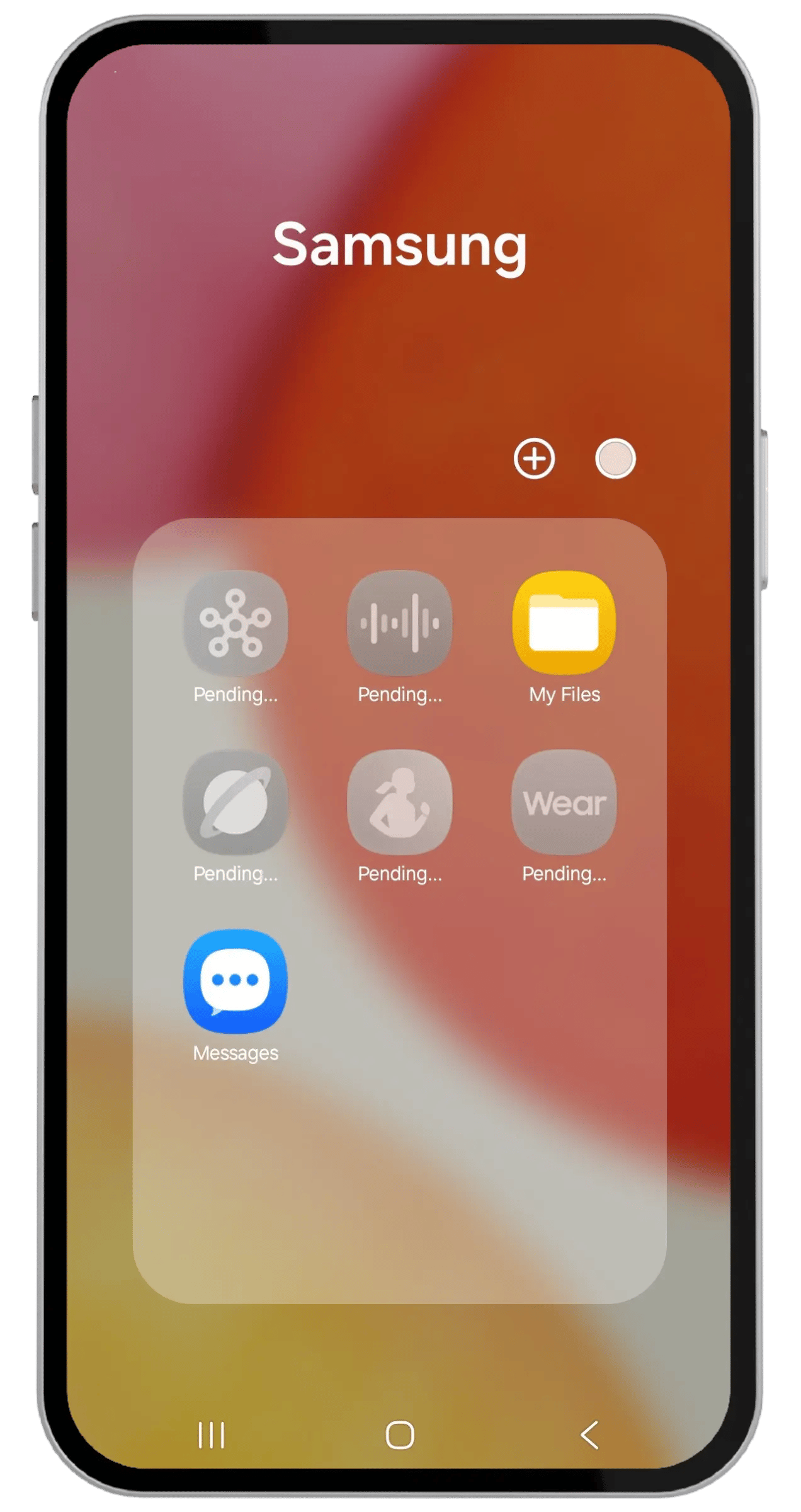Edit the Samsung folder name
The height and width of the screenshot is (1512, 801).
tap(400, 245)
